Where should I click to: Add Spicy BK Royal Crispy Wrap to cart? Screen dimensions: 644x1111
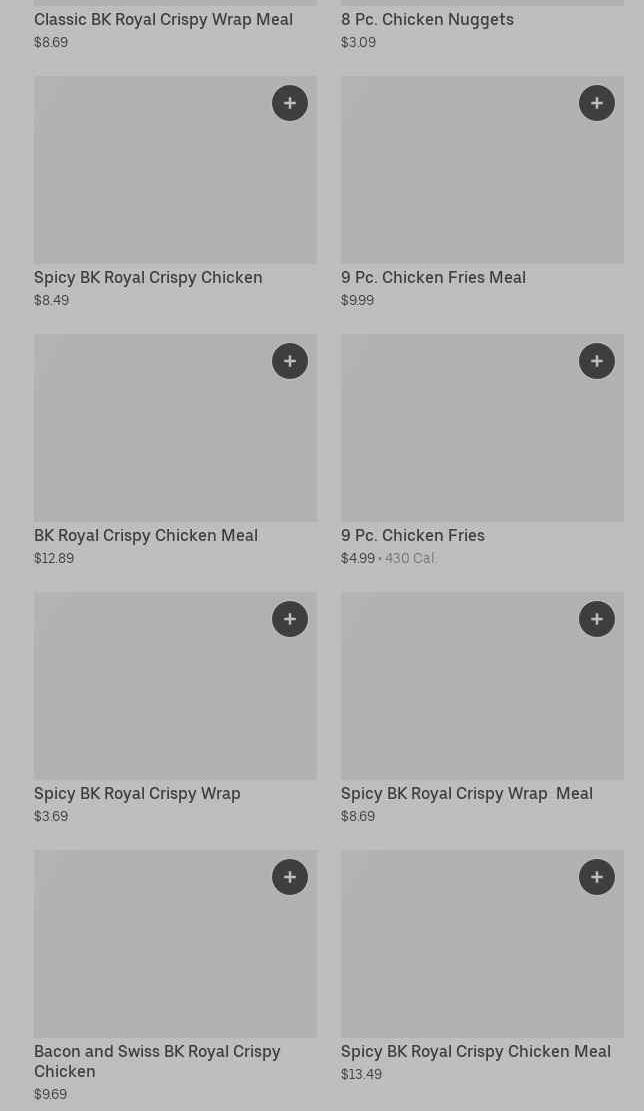click(290, 619)
